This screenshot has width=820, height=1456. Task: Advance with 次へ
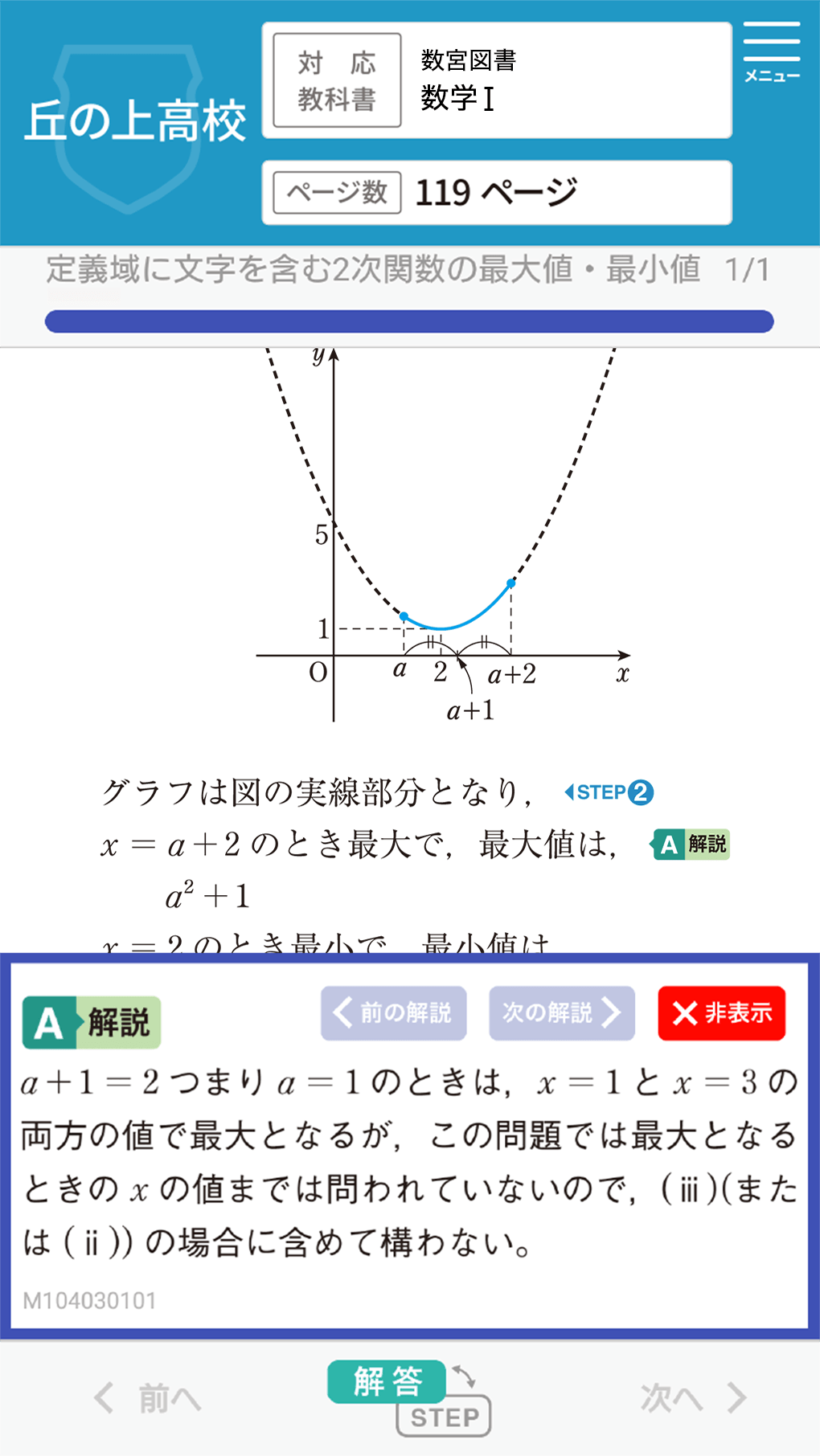tap(693, 1399)
